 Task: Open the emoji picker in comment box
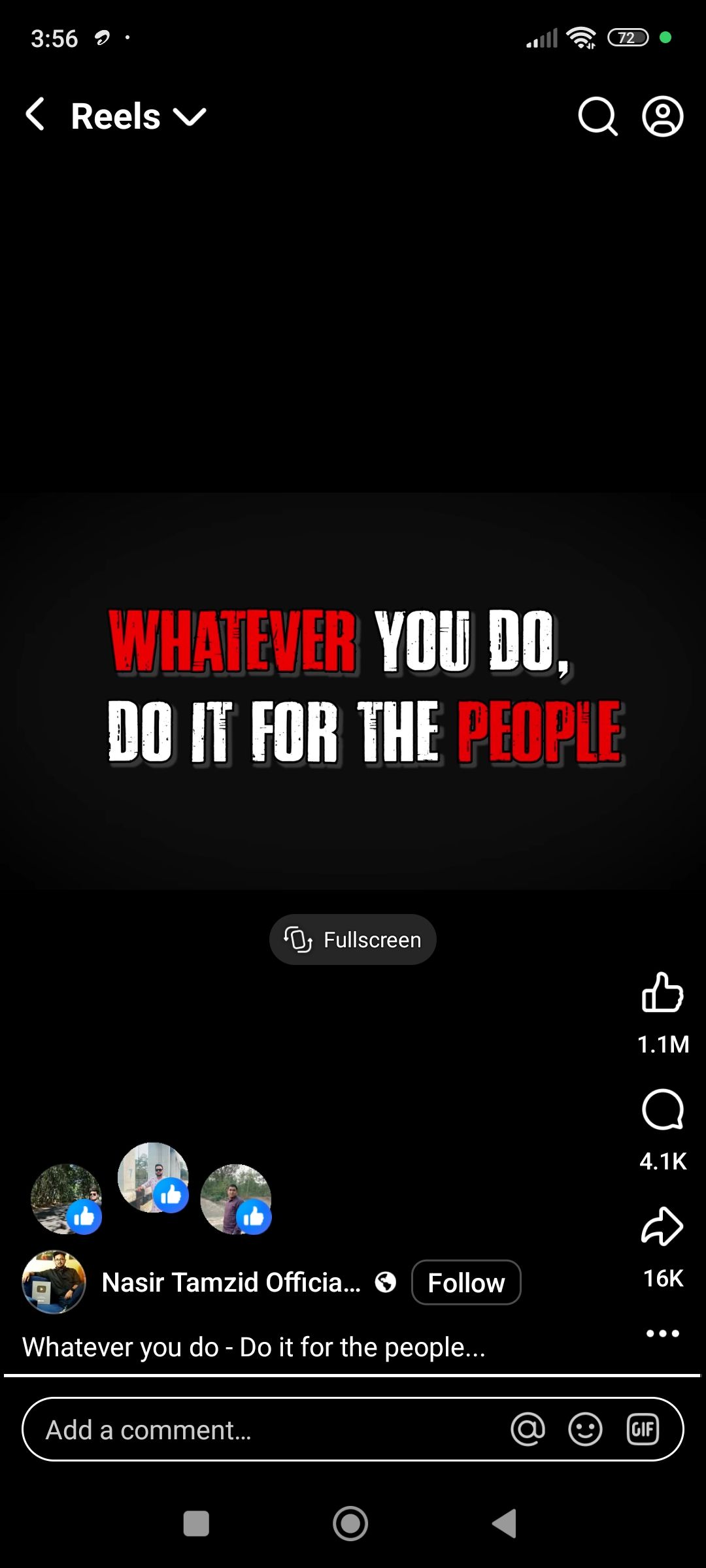[x=585, y=1429]
